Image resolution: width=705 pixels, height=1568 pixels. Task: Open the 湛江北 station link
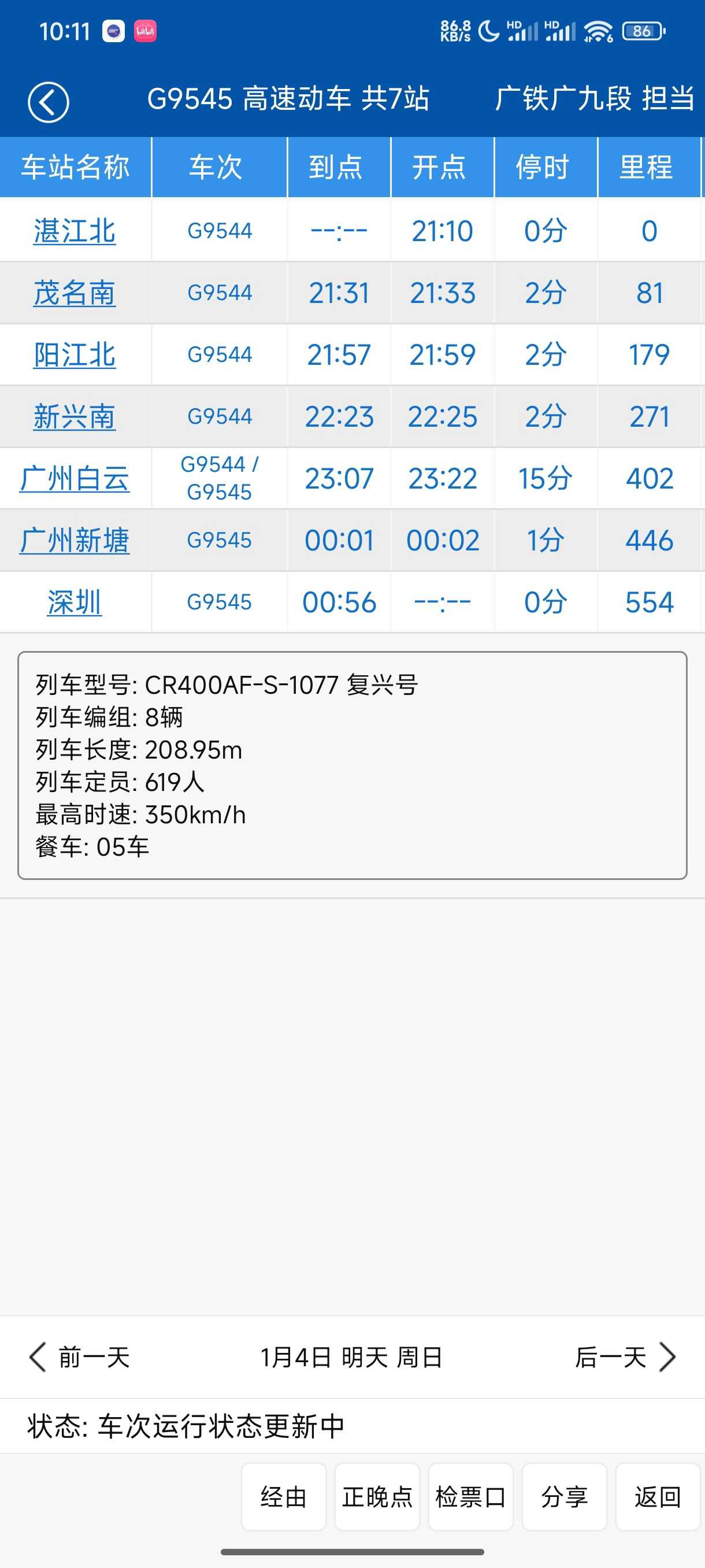click(x=74, y=231)
